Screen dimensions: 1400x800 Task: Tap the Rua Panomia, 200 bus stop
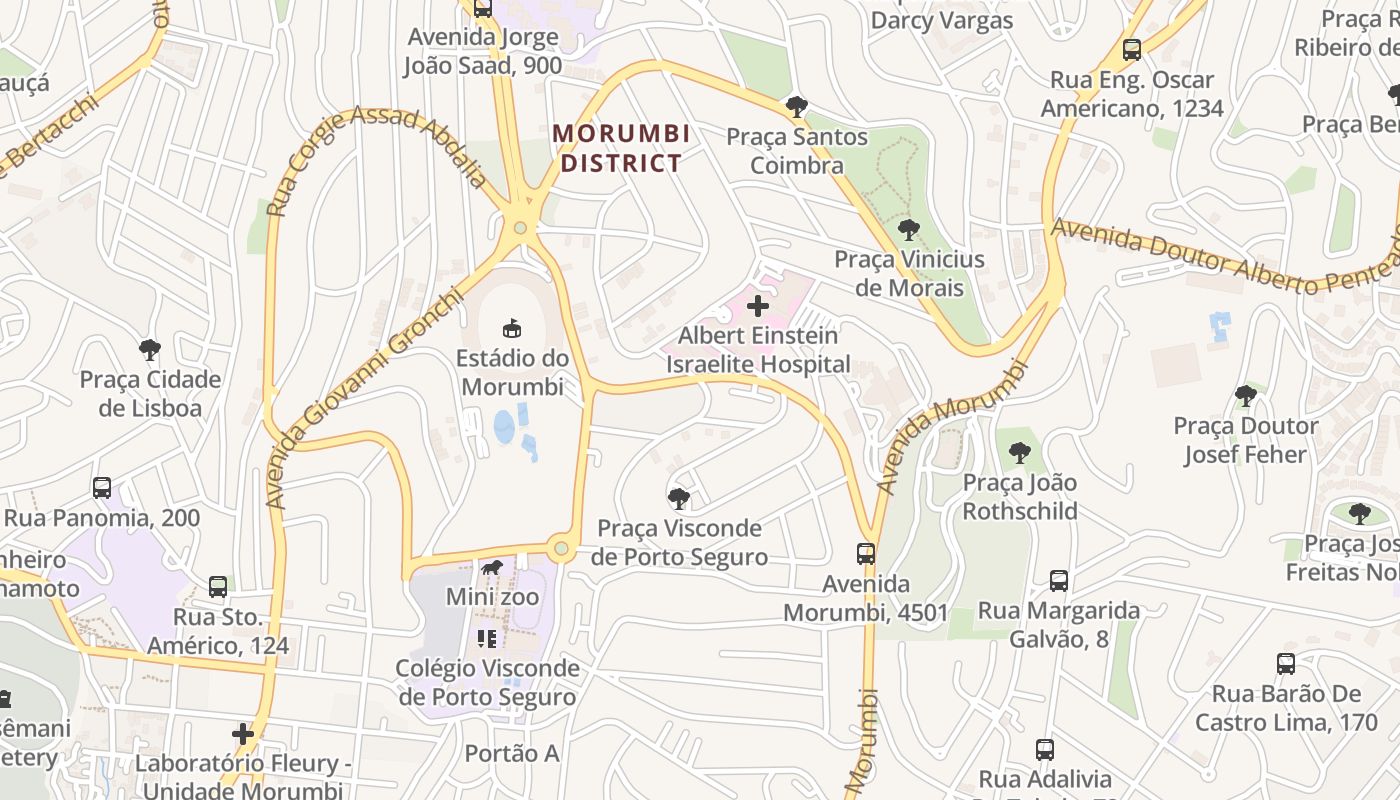click(x=102, y=489)
